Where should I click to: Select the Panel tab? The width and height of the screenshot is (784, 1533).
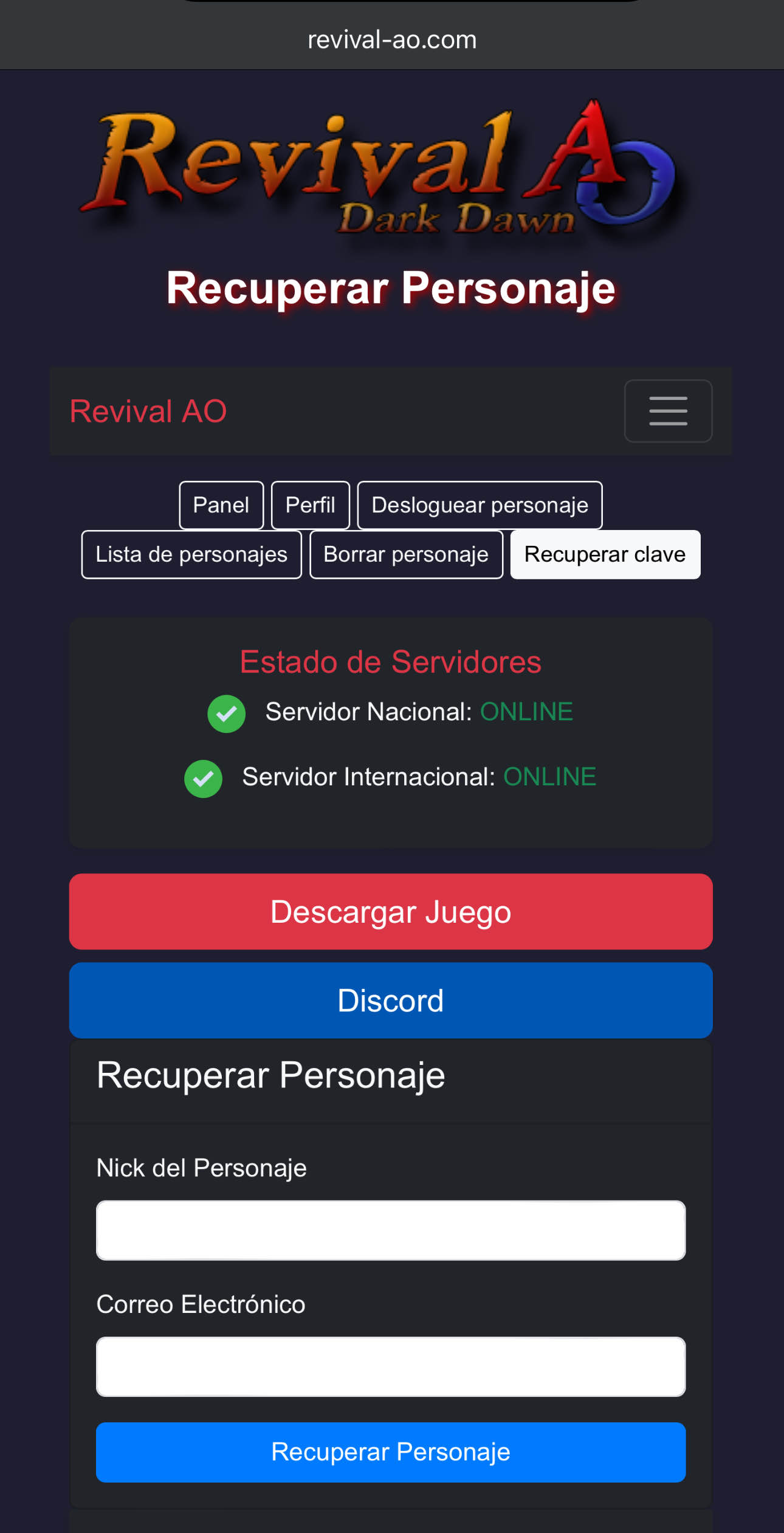(x=221, y=505)
